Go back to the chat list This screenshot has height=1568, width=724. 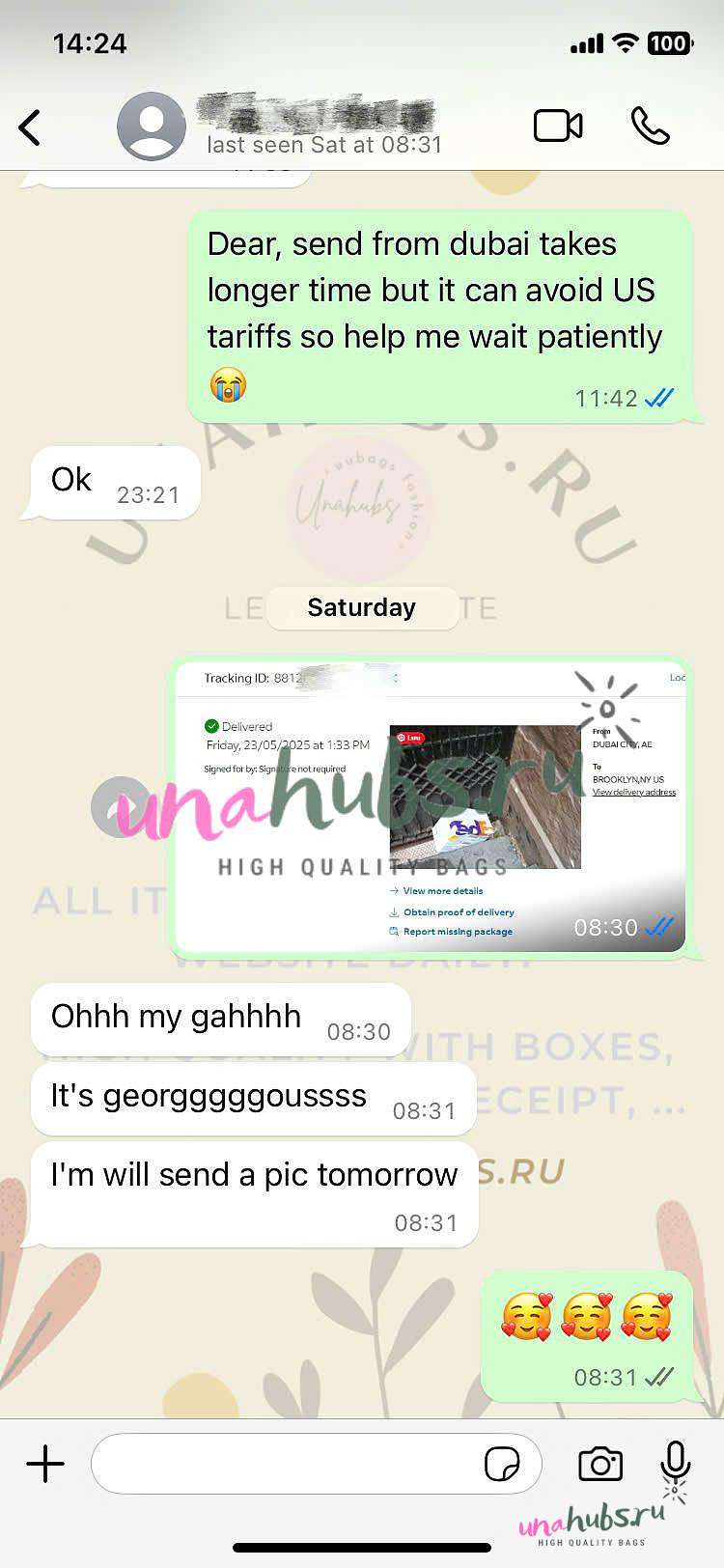(x=30, y=126)
